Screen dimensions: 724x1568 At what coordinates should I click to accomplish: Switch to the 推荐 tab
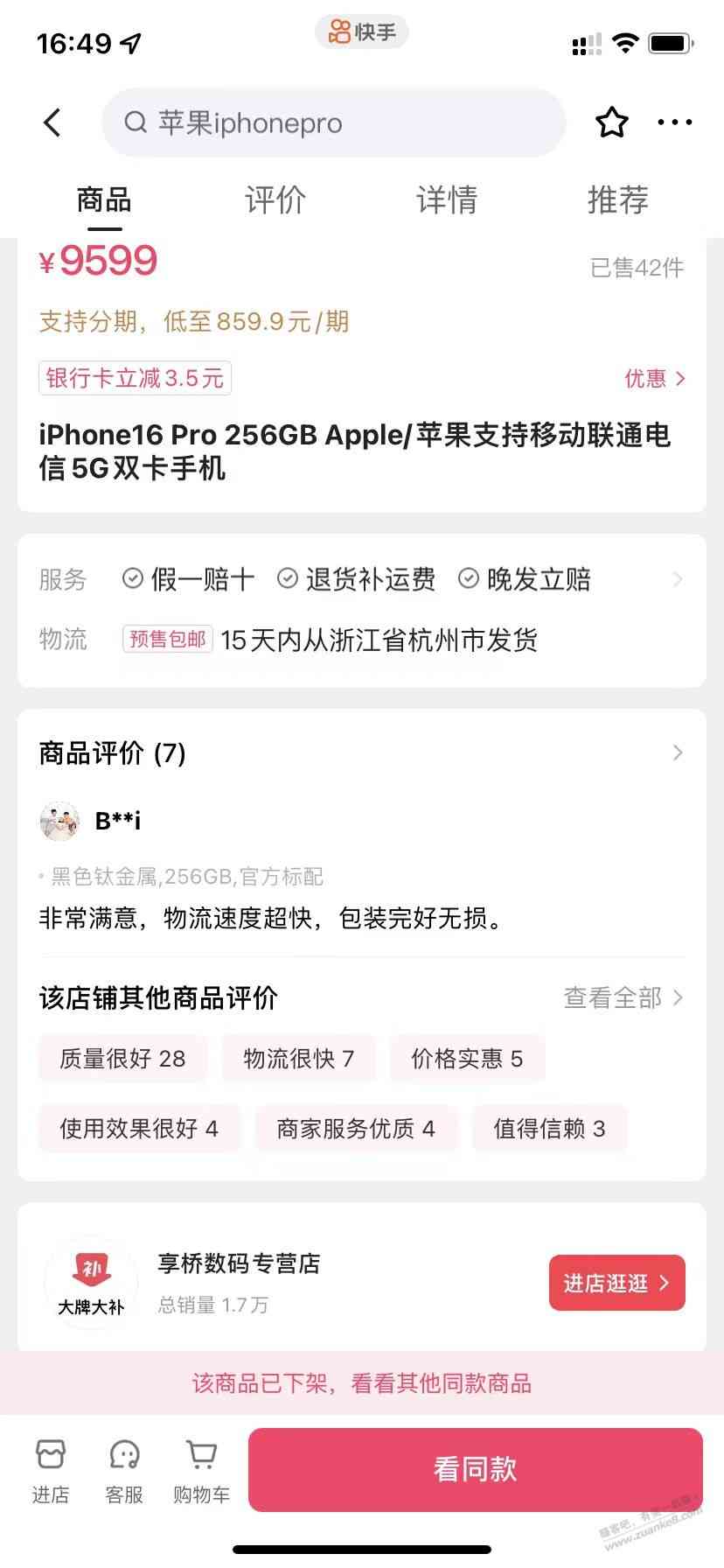(x=617, y=200)
